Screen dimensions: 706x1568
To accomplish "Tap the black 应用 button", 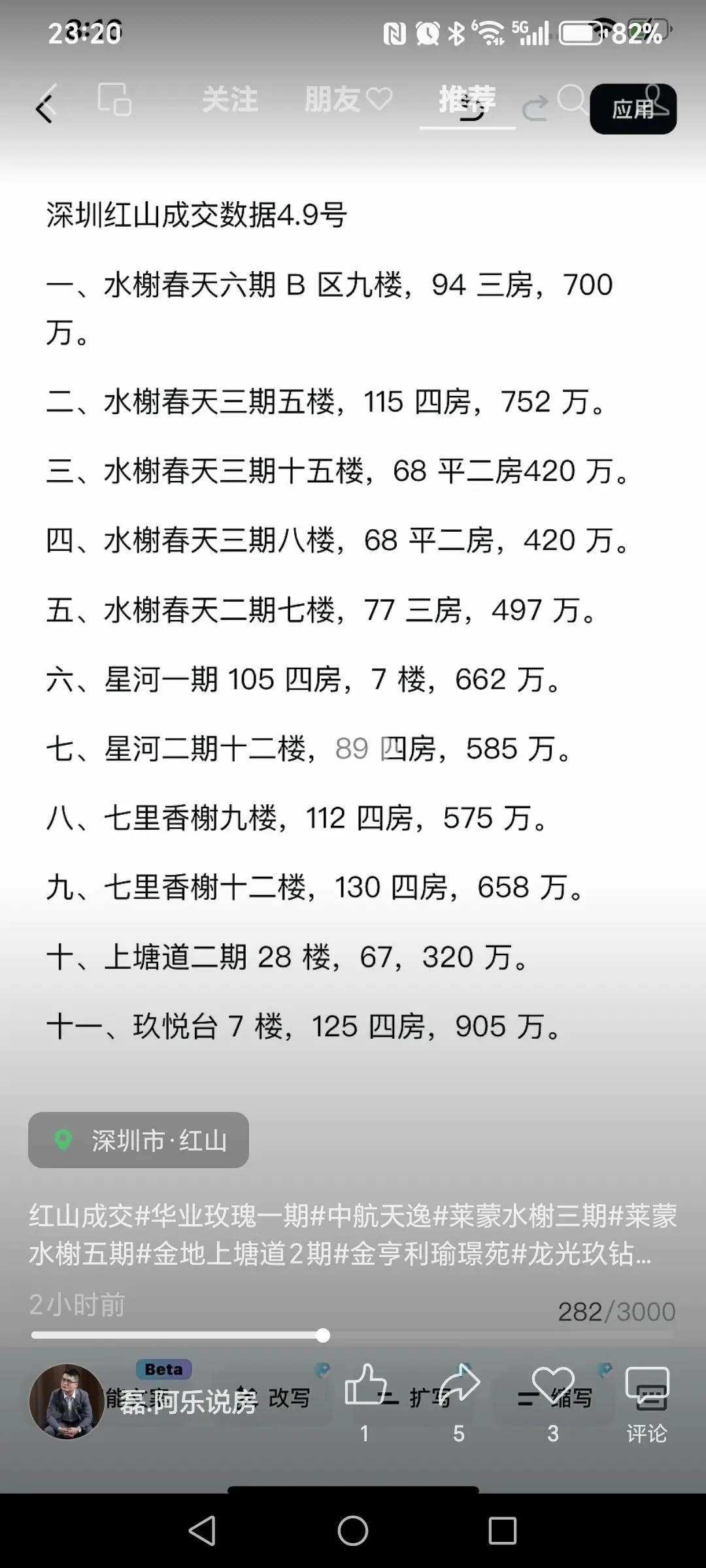I will [x=633, y=109].
